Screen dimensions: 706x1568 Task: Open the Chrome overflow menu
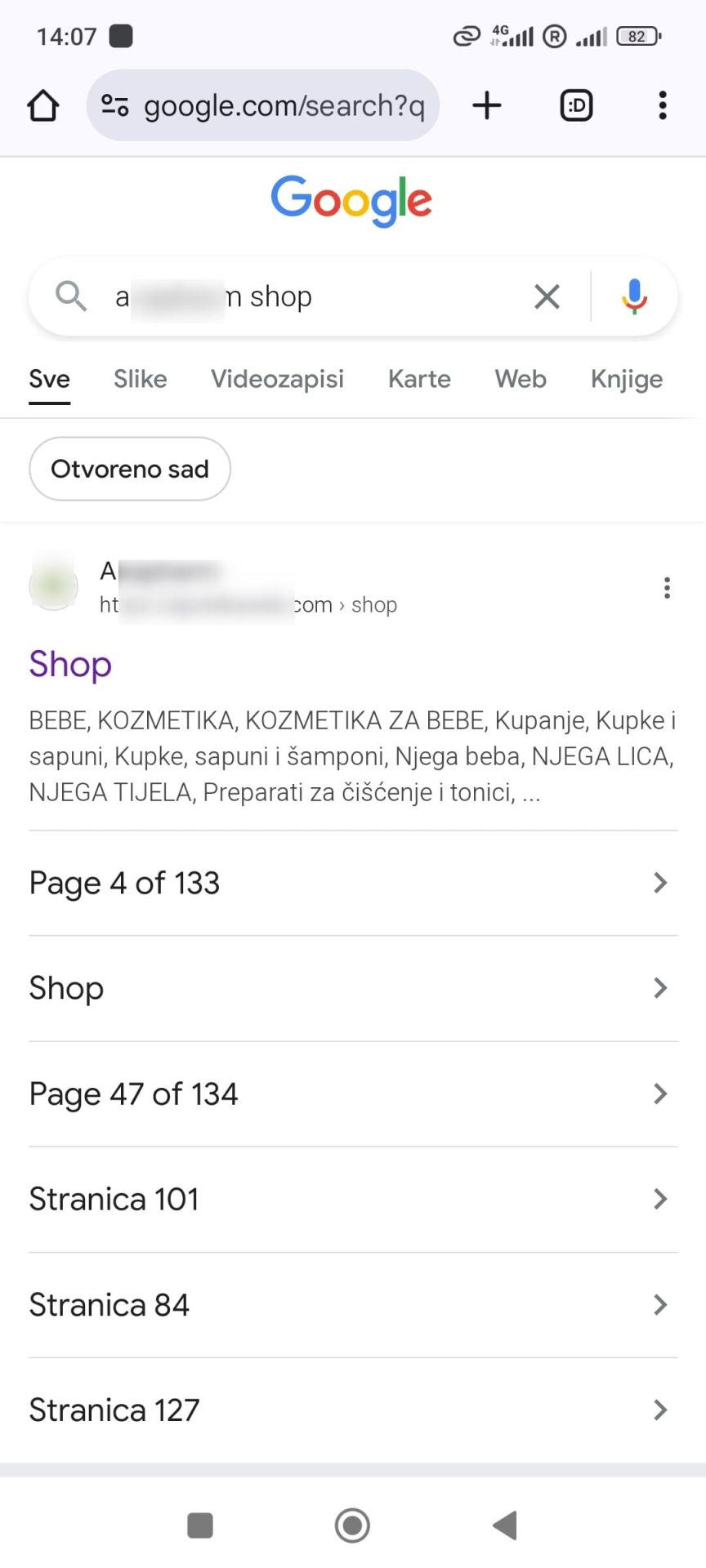tap(663, 106)
